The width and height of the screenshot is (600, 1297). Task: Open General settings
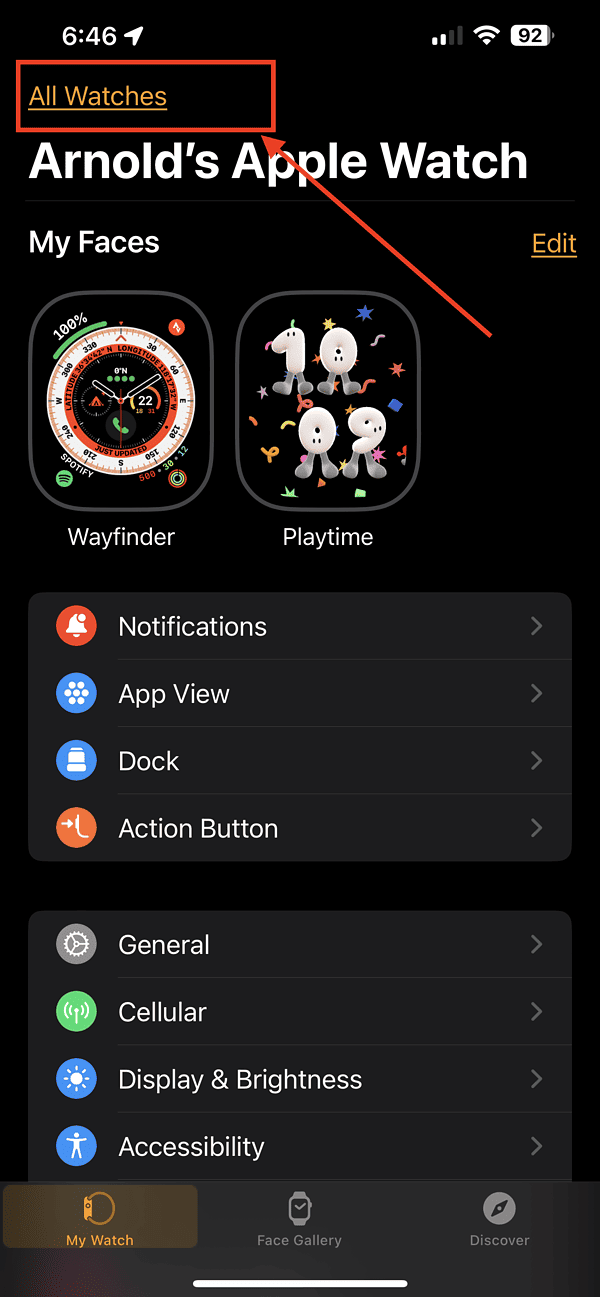pyautogui.click(x=300, y=944)
